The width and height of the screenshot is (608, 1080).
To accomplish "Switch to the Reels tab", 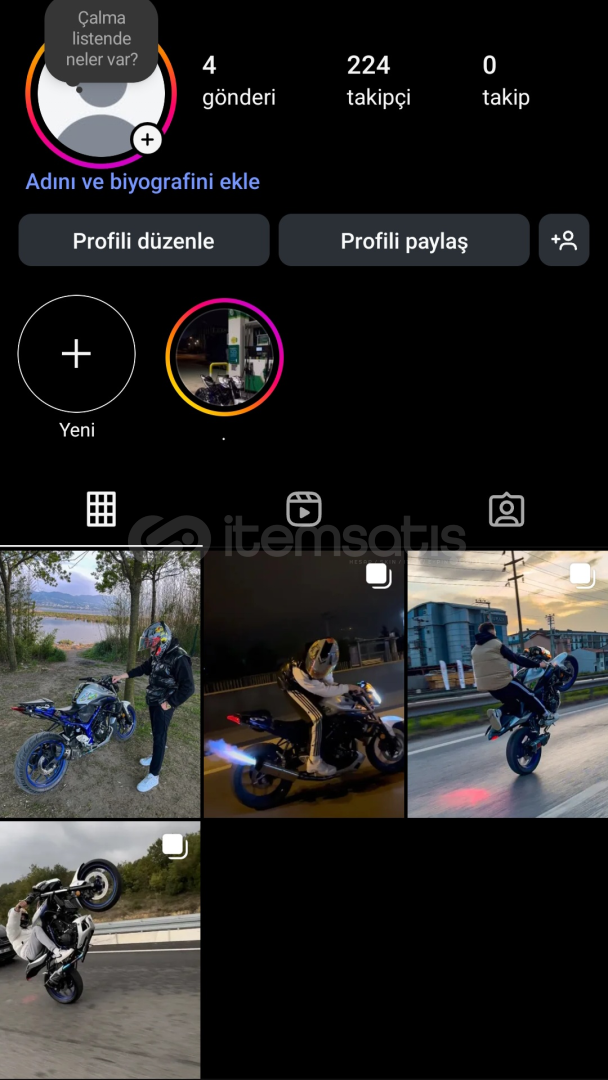I will [304, 510].
